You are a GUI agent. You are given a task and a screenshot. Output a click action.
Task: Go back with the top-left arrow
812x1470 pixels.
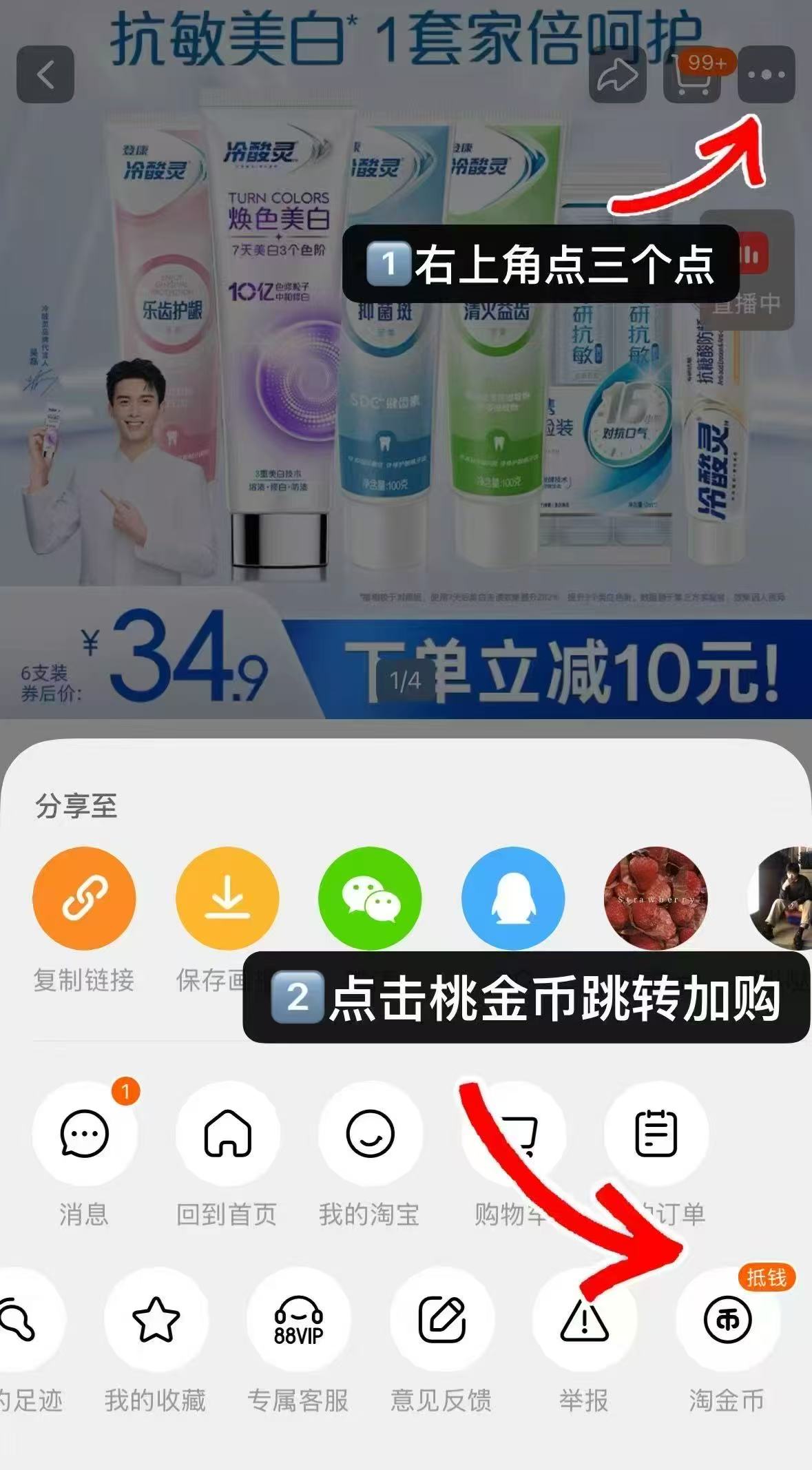point(45,74)
